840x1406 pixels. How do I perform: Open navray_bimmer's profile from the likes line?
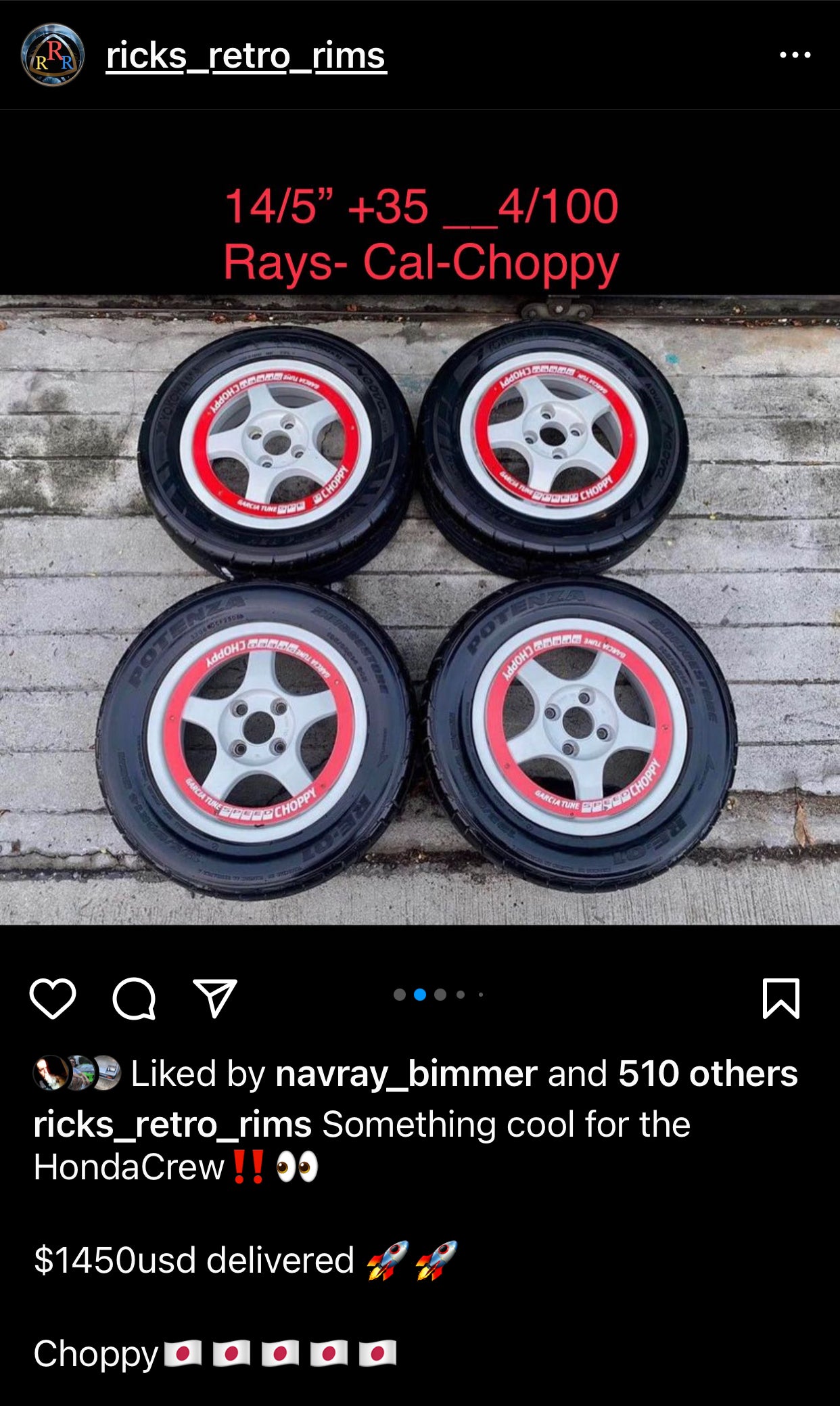[406, 1074]
